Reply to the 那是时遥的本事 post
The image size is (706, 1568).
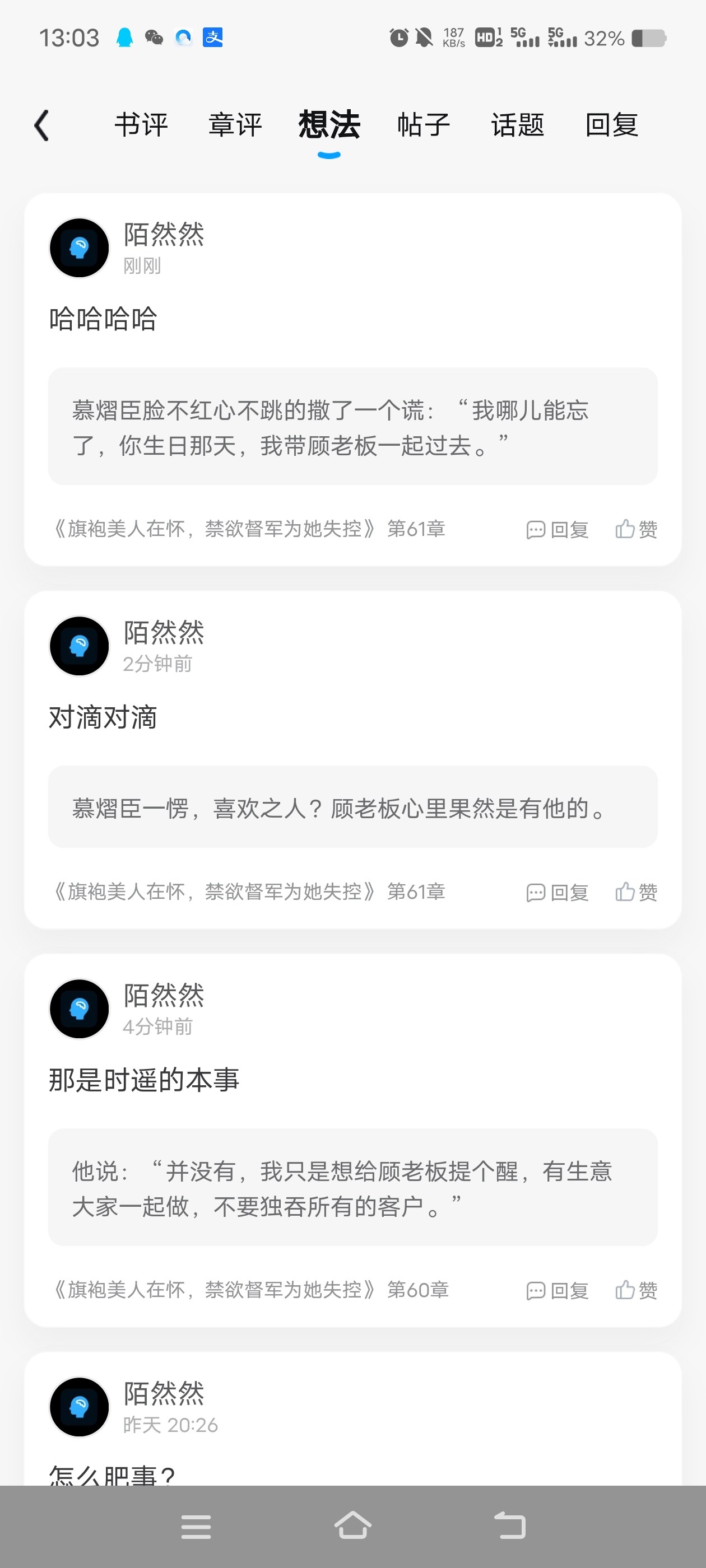click(558, 1290)
